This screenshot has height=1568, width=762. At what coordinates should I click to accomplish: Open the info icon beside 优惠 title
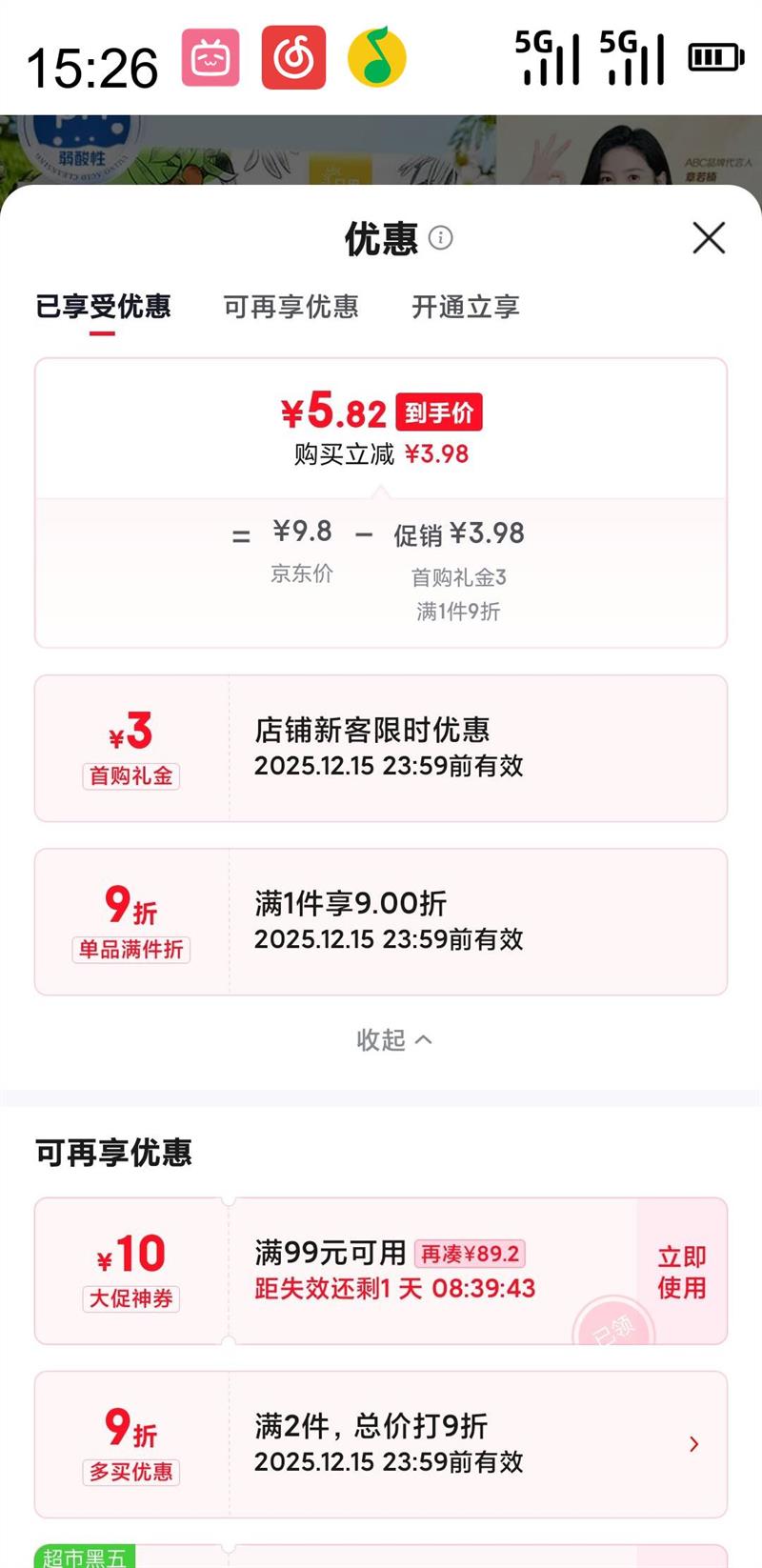(x=440, y=237)
